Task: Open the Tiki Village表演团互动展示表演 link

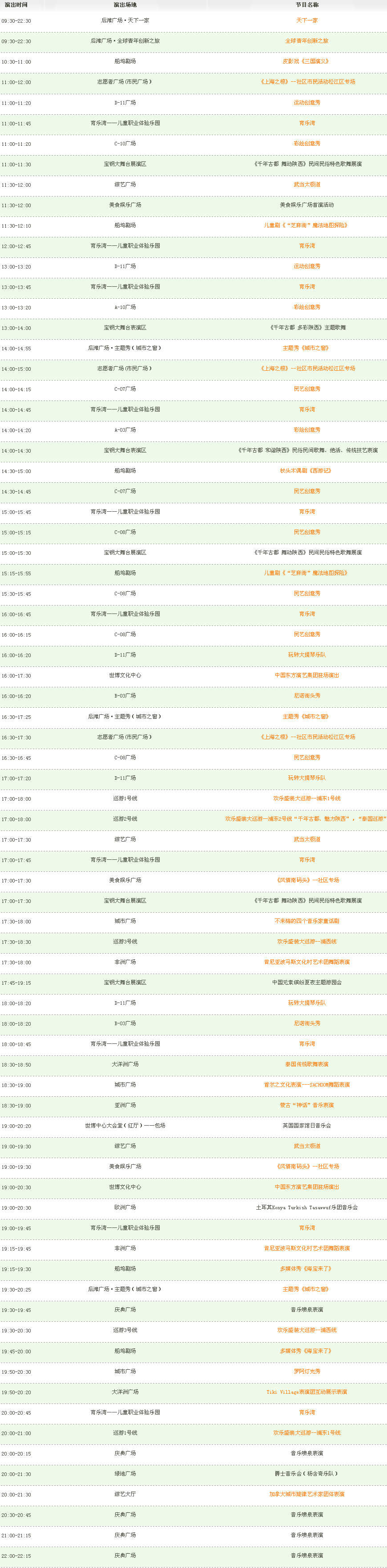Action: coord(306,1392)
